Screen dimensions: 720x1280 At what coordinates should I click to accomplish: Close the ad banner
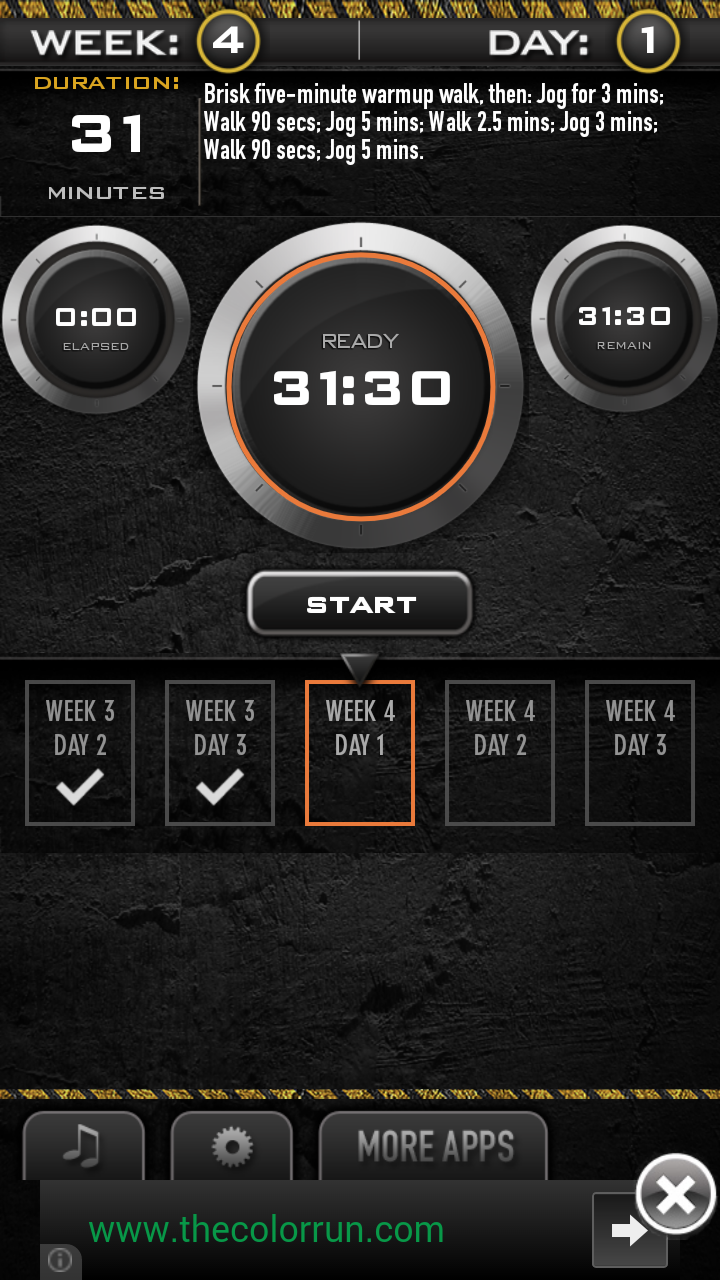click(676, 1195)
